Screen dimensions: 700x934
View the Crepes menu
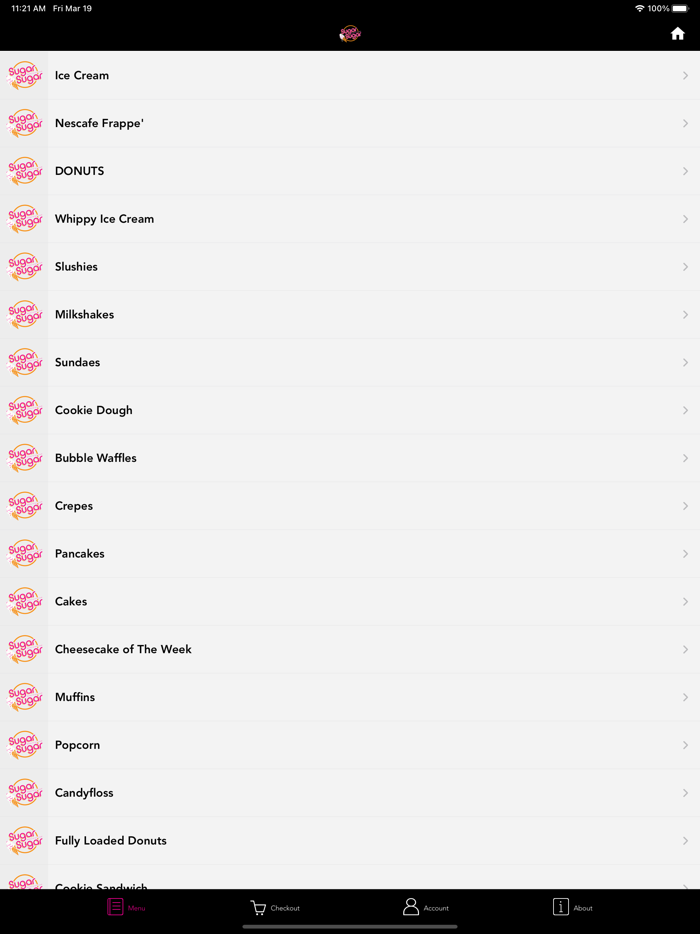coord(350,506)
